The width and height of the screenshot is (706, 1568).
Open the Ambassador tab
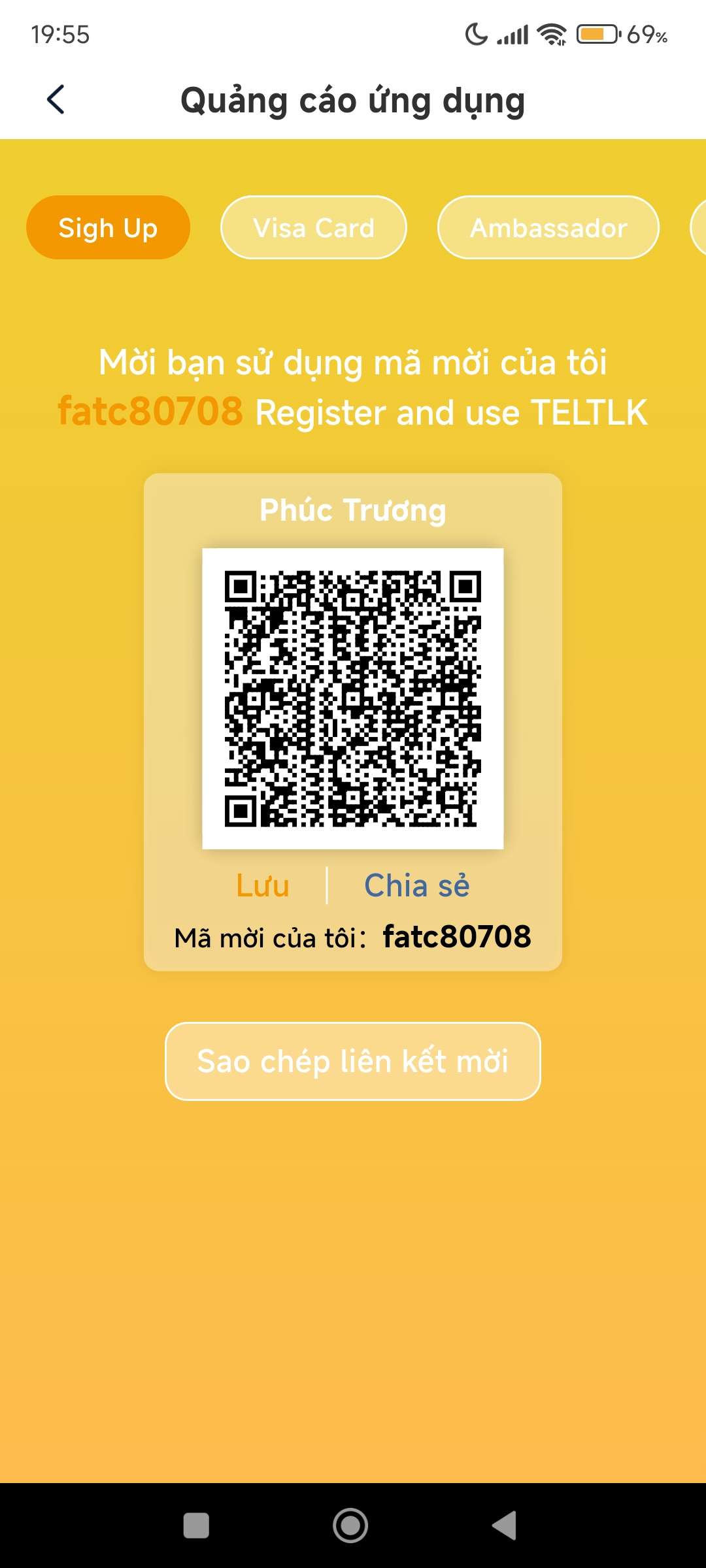(x=548, y=228)
